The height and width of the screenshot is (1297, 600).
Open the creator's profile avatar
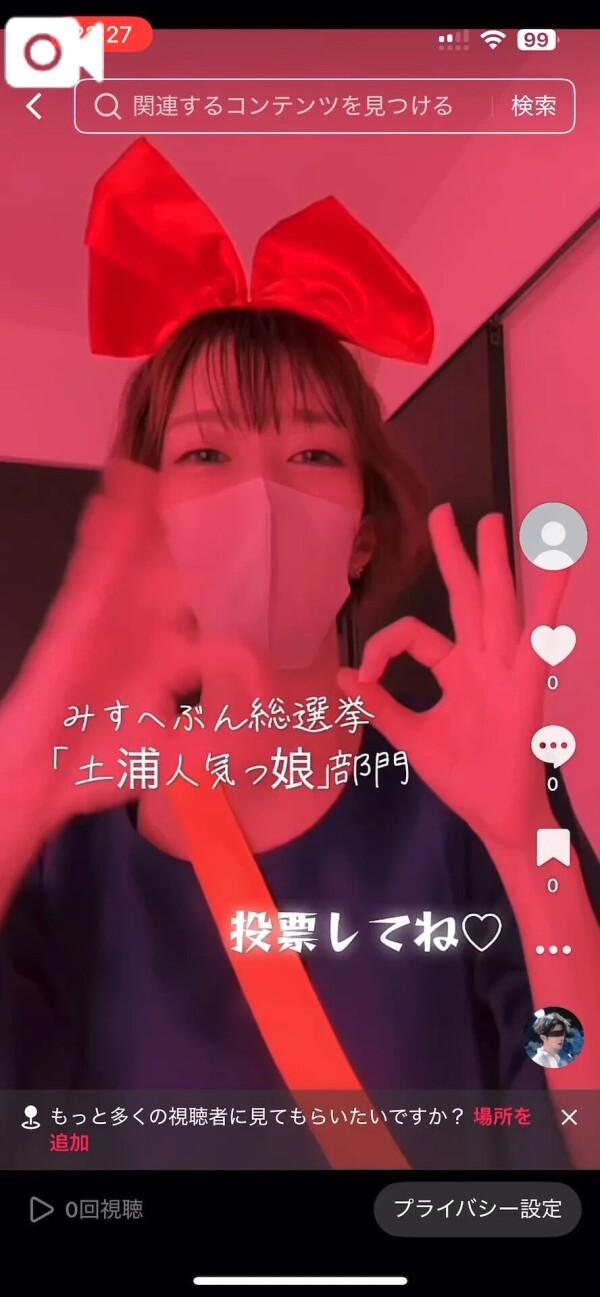(553, 537)
